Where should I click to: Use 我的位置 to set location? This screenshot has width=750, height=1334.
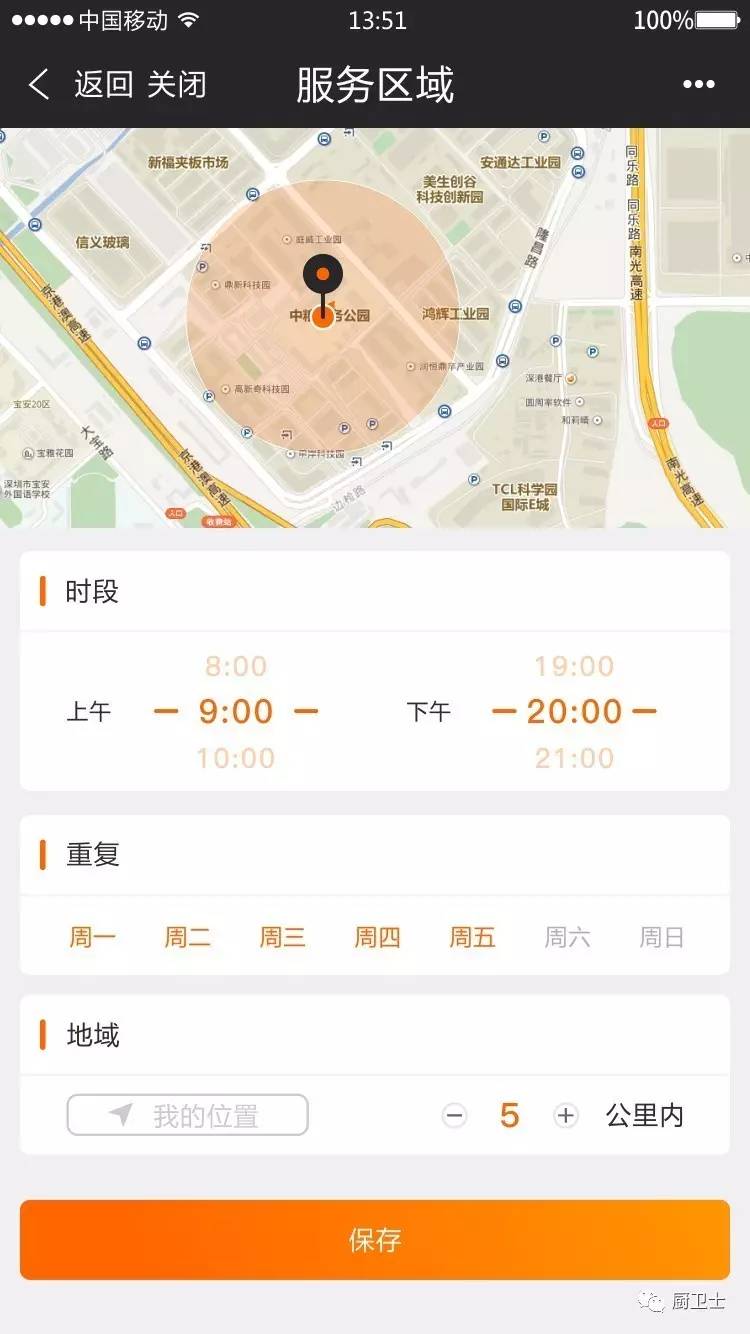click(x=187, y=1115)
